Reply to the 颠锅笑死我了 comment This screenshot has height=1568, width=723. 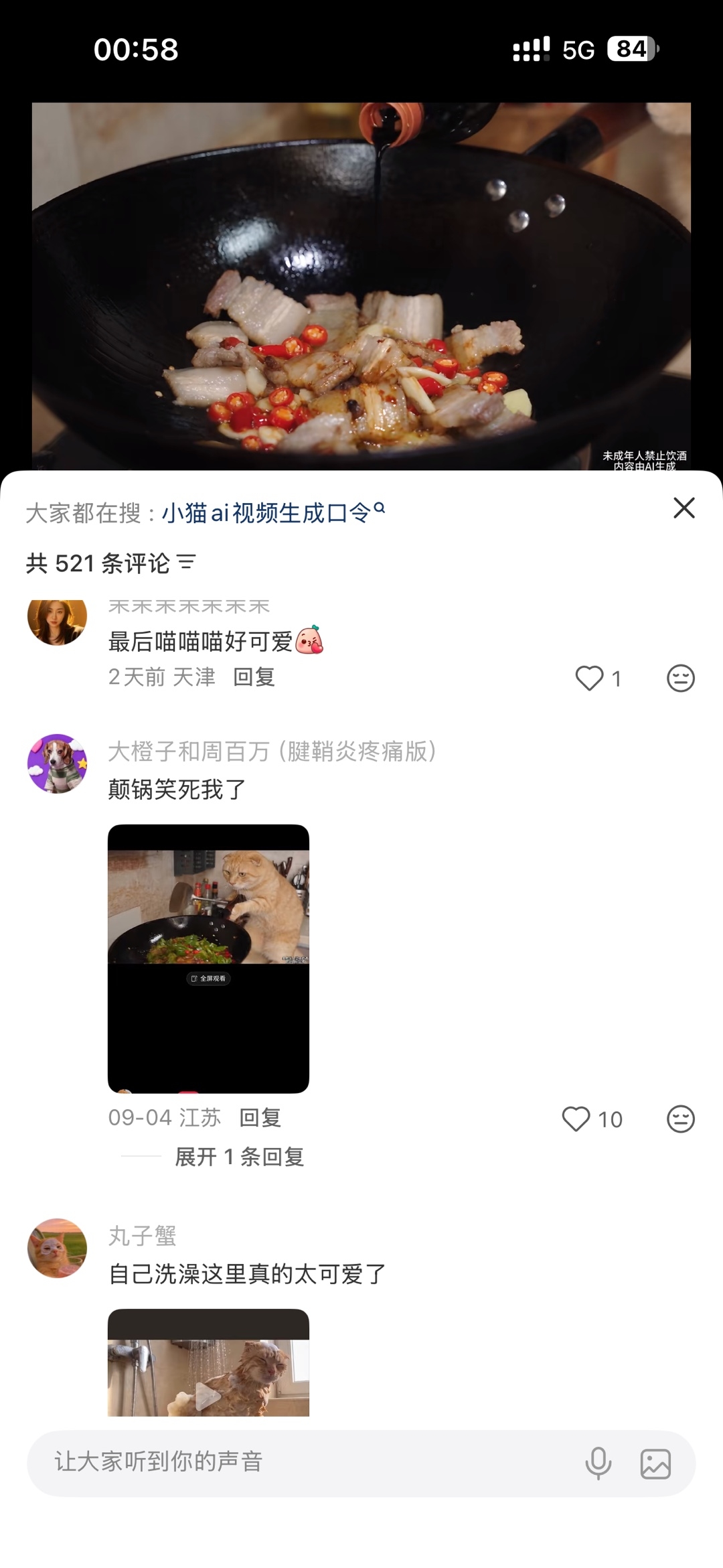pyautogui.click(x=260, y=1118)
